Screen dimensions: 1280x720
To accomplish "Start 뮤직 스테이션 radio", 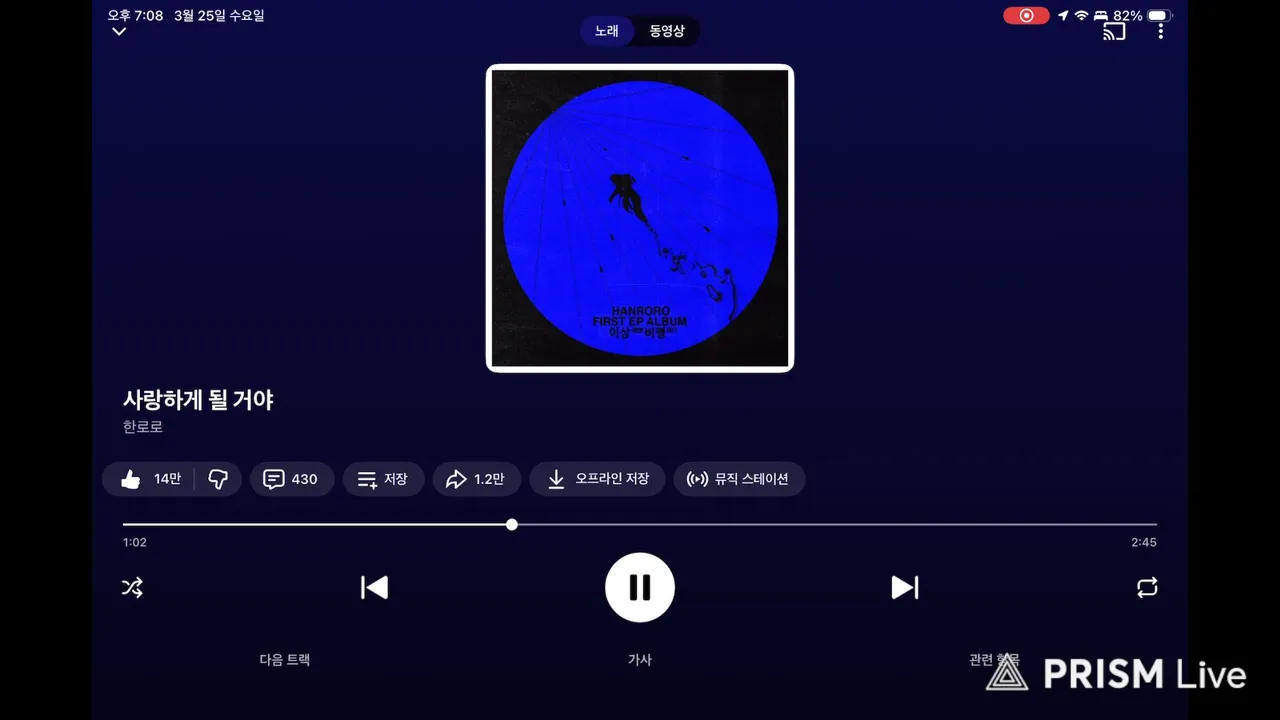I will (x=738, y=479).
